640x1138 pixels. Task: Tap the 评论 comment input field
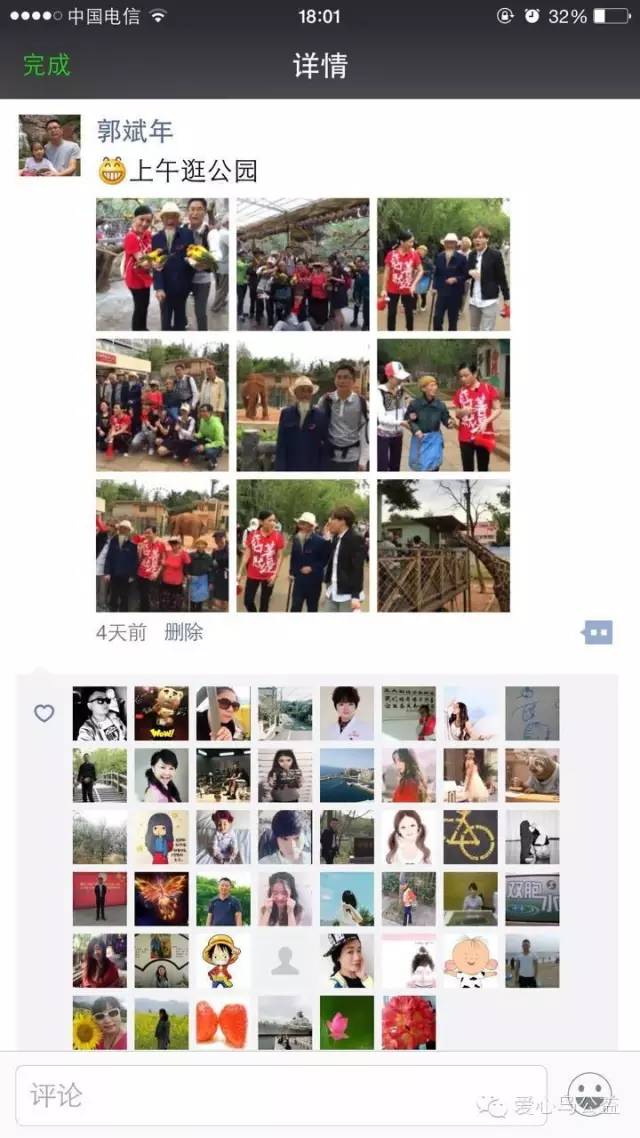[x=280, y=1095]
